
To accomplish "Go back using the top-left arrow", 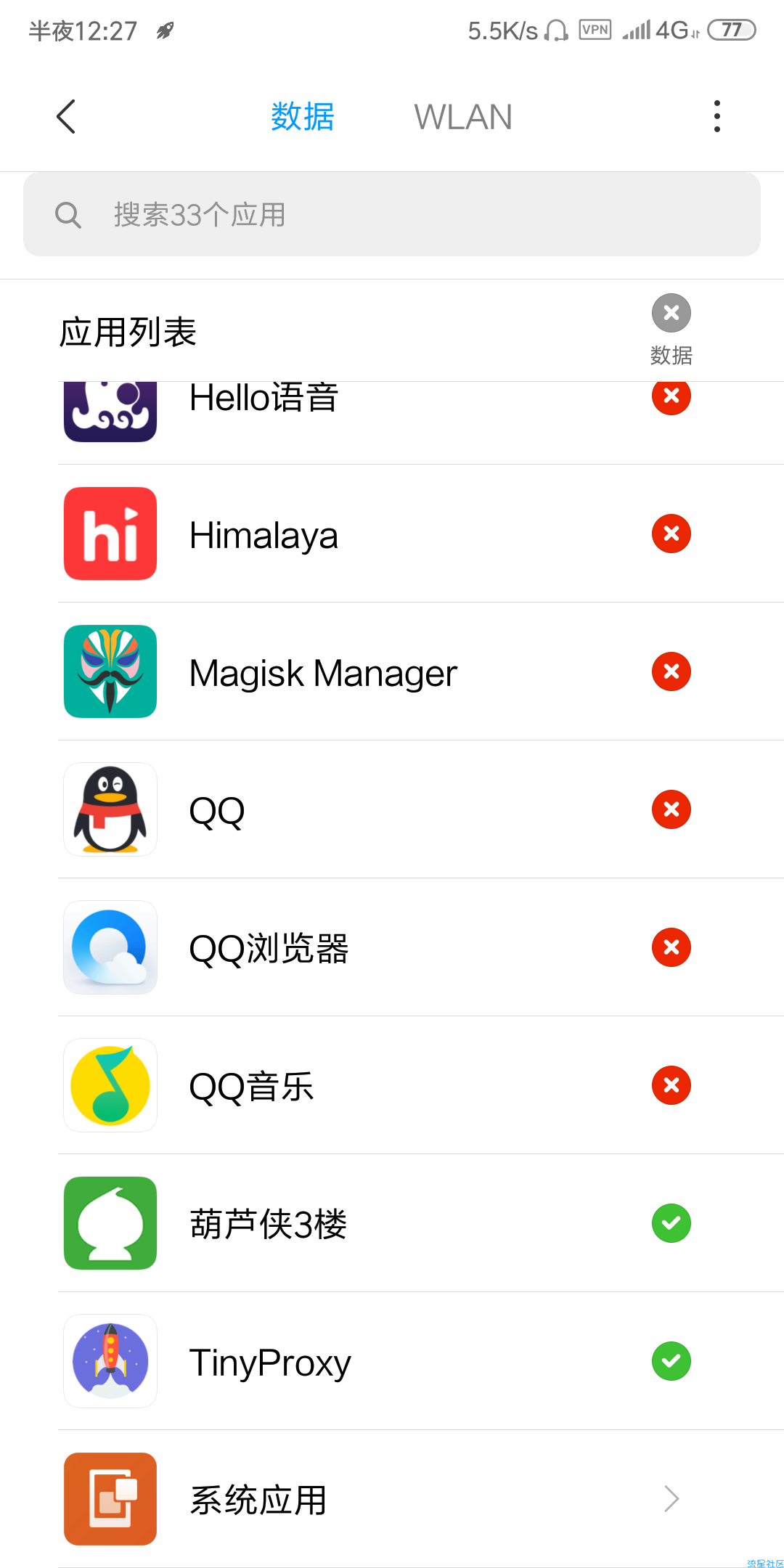I will coord(66,116).
